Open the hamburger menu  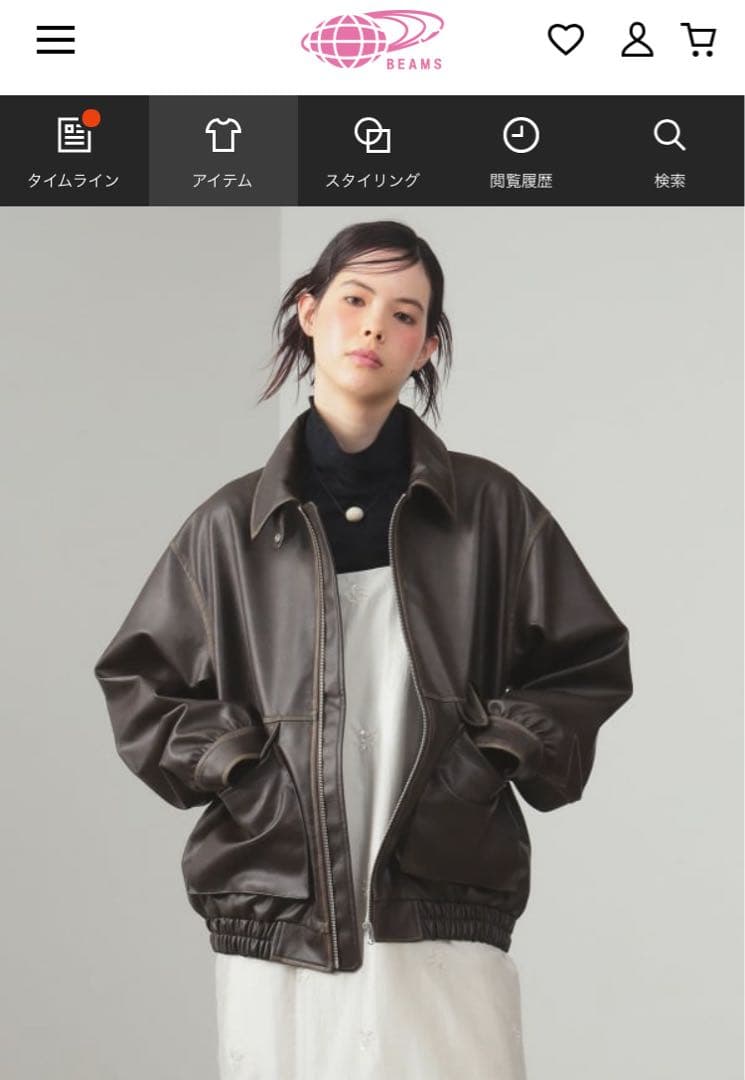(56, 40)
